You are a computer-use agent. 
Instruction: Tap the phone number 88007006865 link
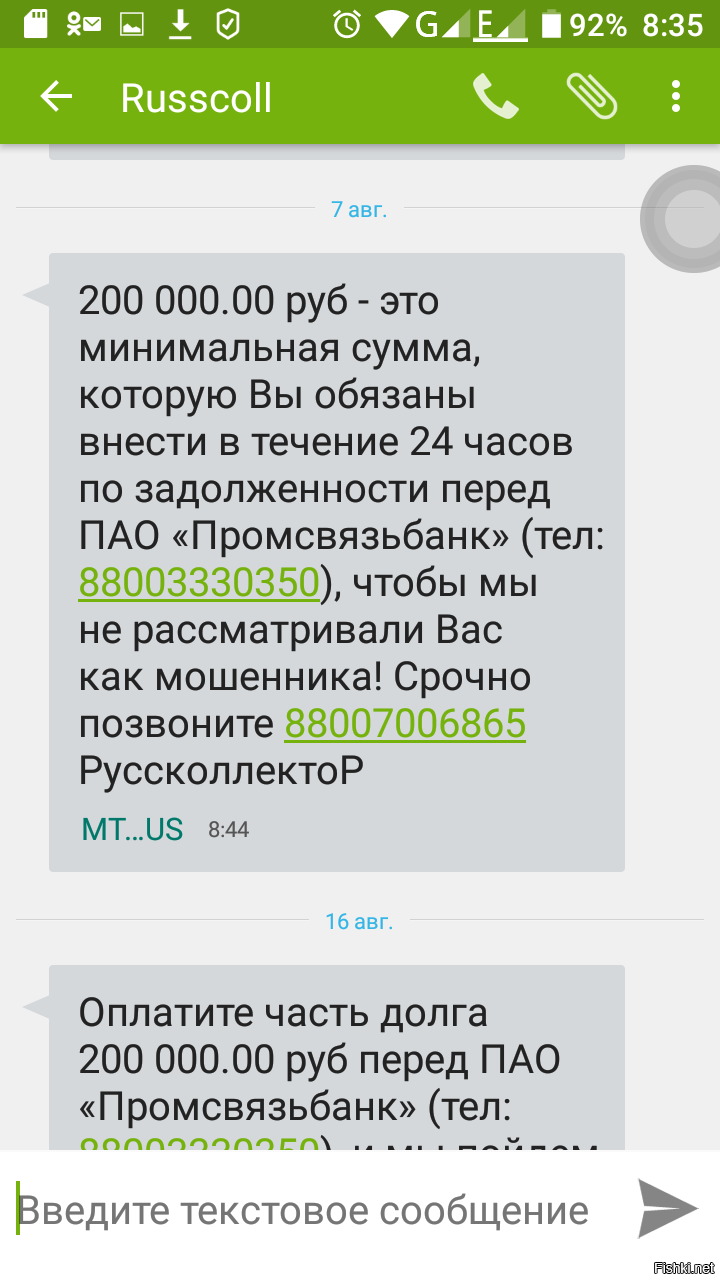coord(405,724)
